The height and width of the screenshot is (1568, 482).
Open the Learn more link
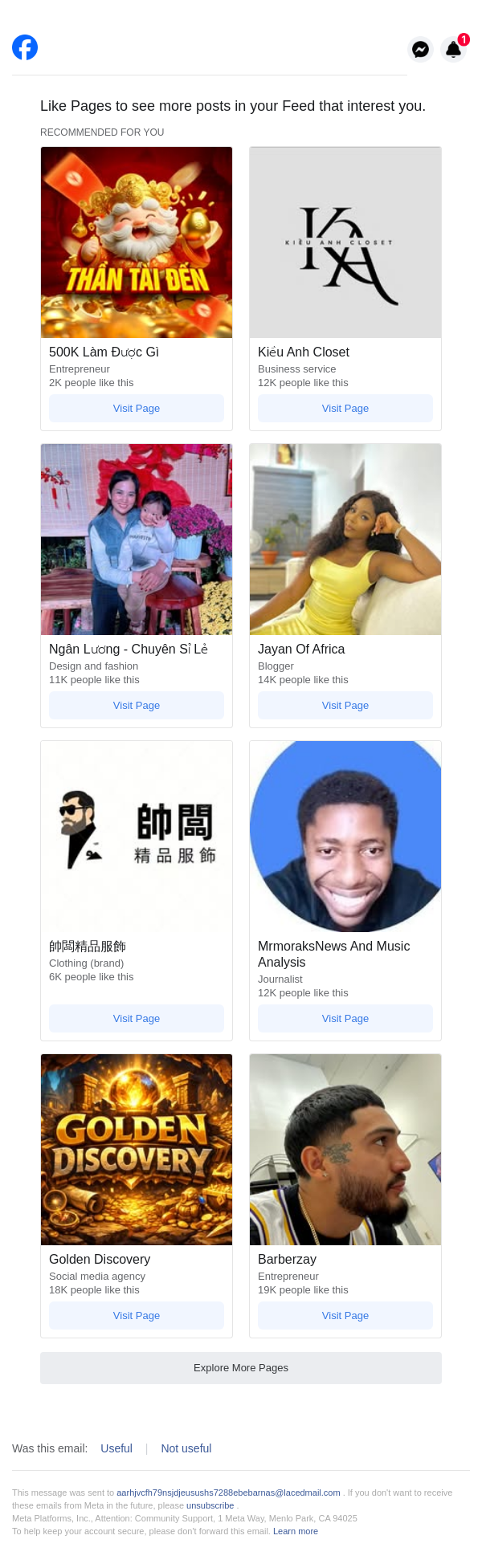click(x=296, y=1531)
